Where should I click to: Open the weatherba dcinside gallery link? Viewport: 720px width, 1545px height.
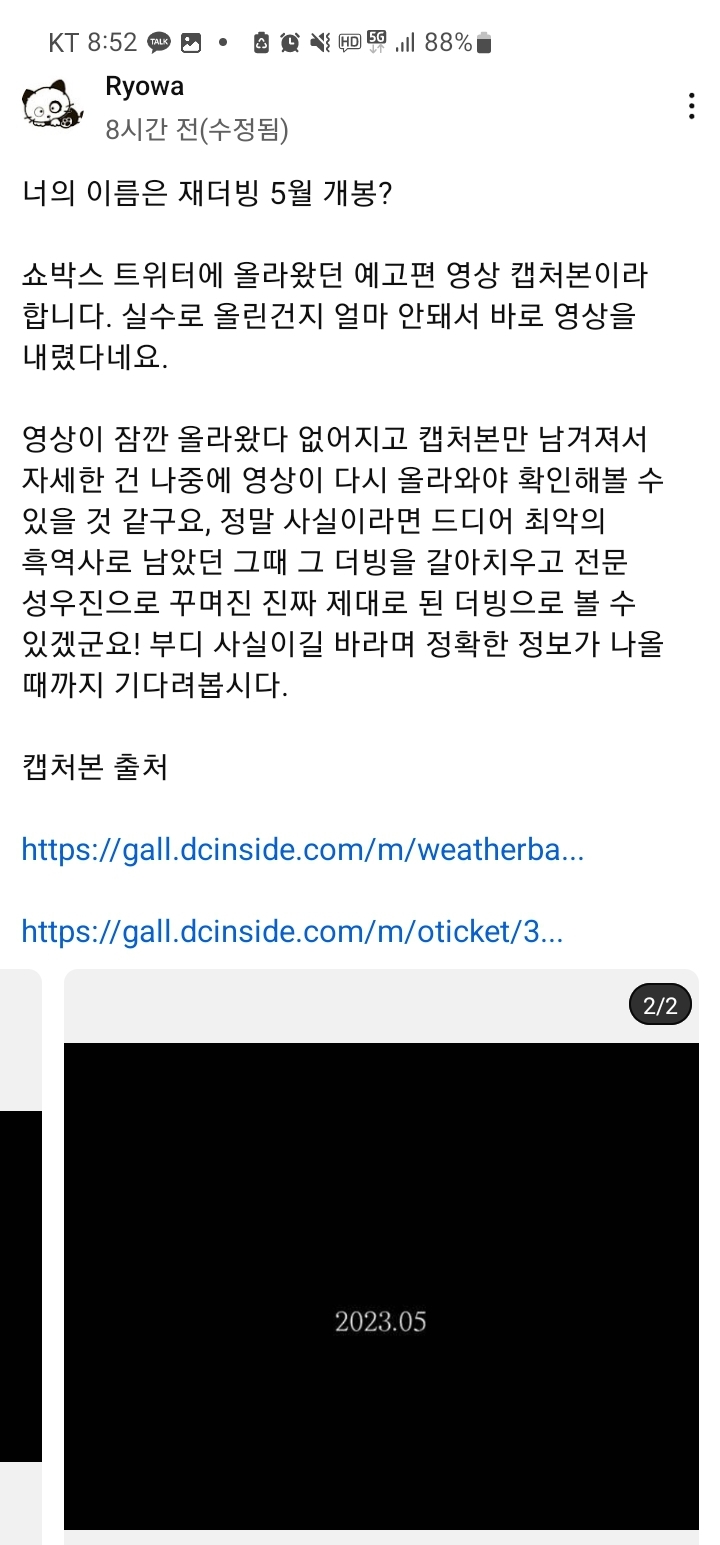(x=302, y=851)
